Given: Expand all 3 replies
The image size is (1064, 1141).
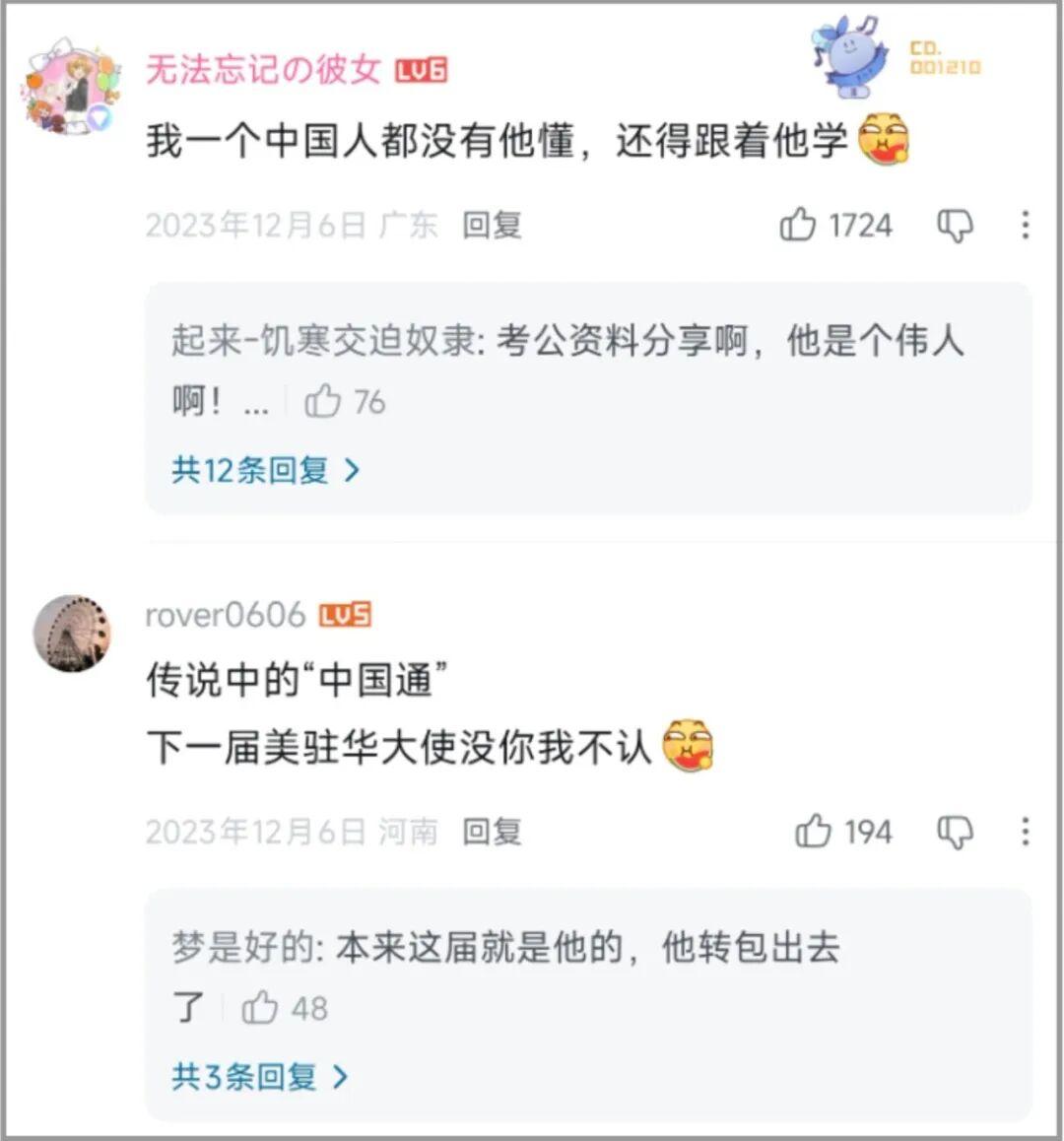Looking at the screenshot, I should coord(260,1076).
